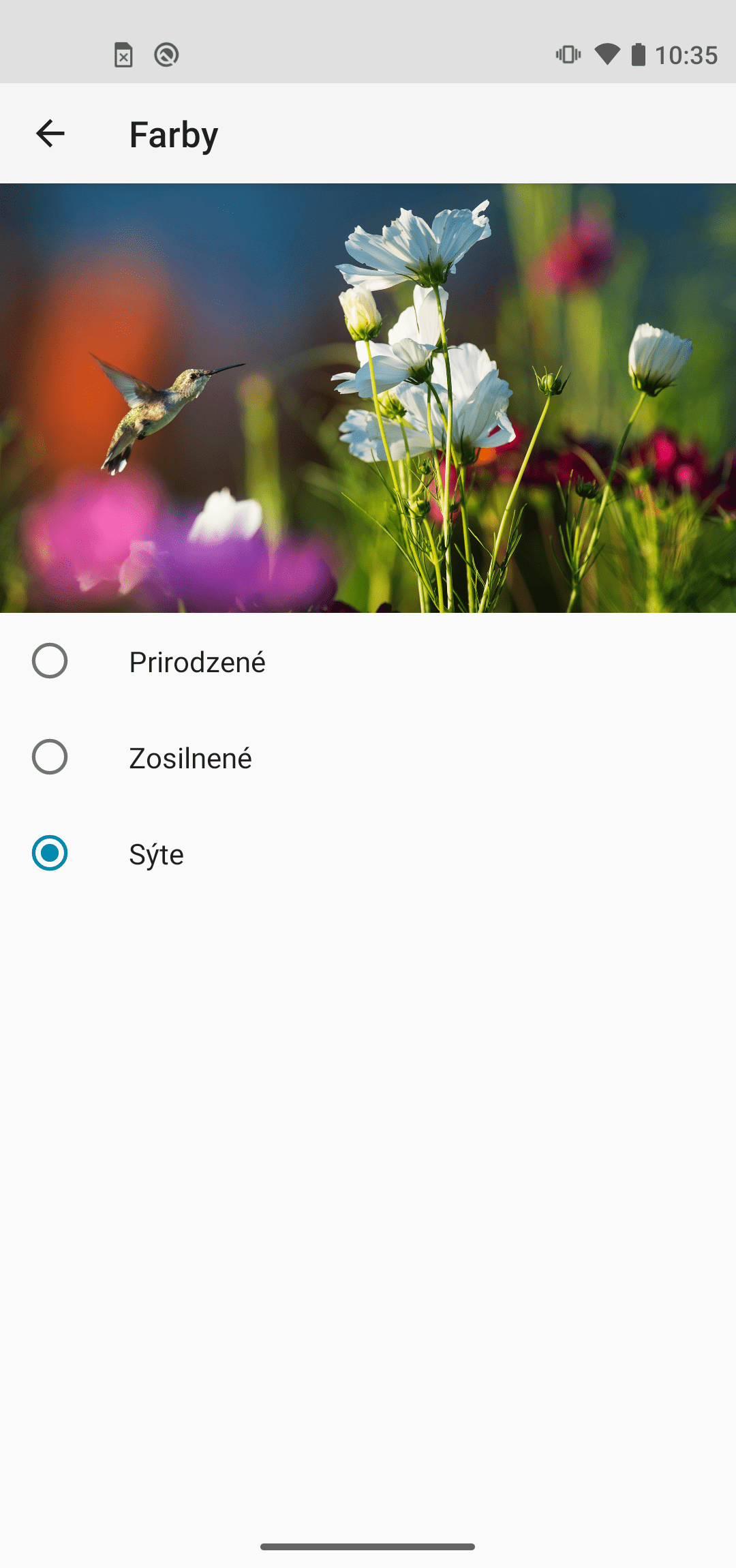Select the Prirodzené color mode
The height and width of the screenshot is (1568, 736).
[x=368, y=661]
